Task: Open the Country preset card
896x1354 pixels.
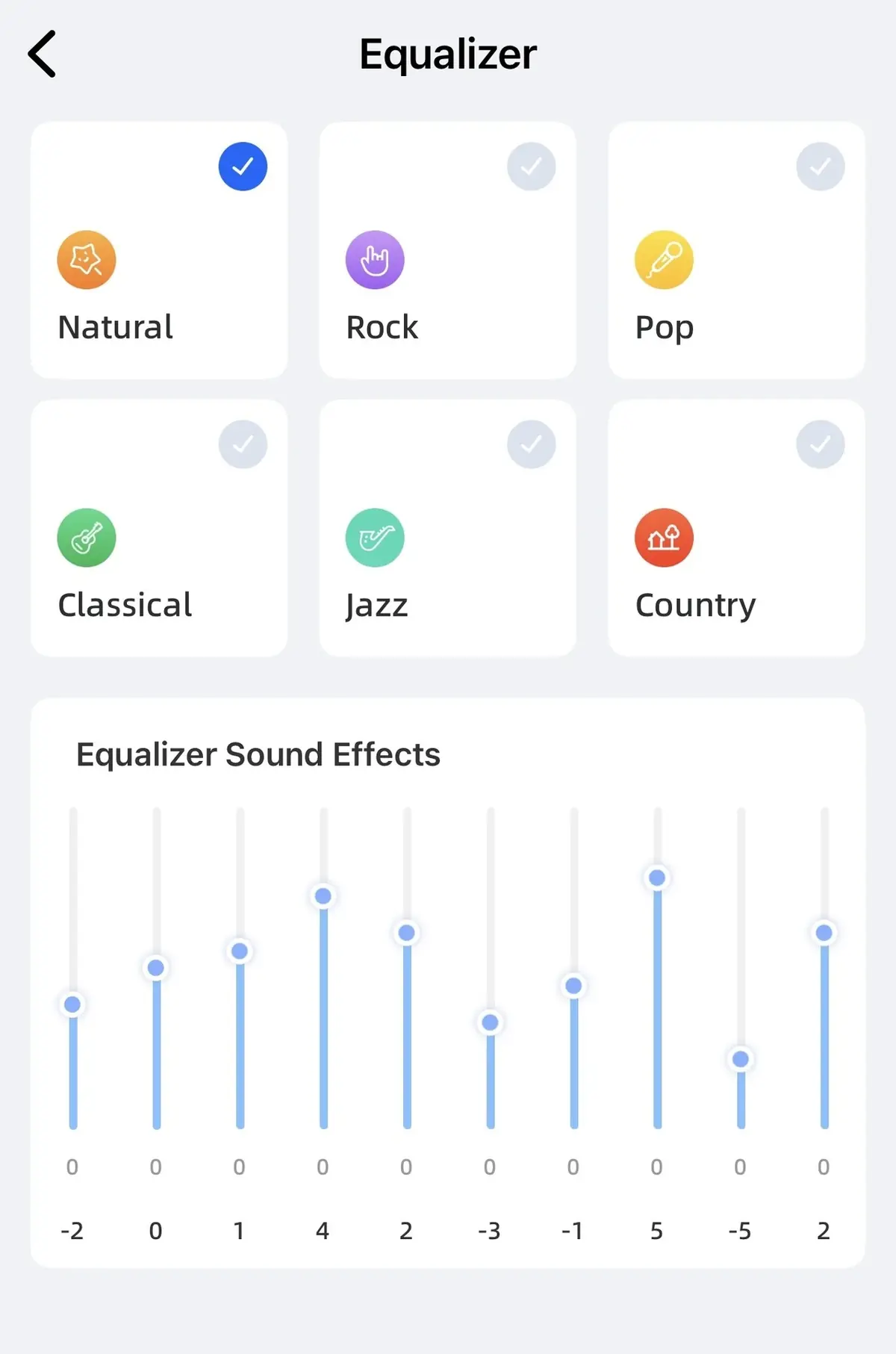Action: tap(735, 529)
